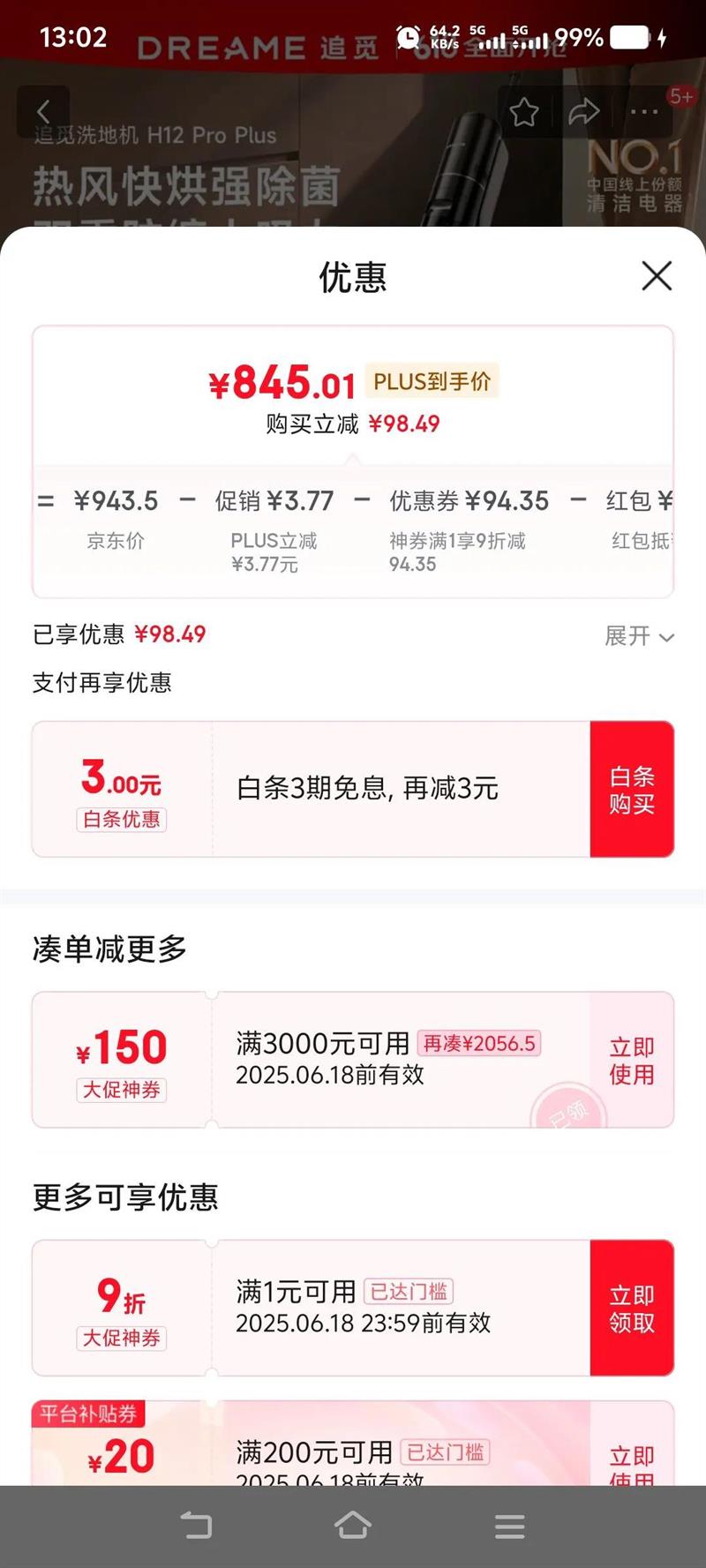Viewport: 706px width, 1568px height.
Task: Close the 优惠 discount panel
Action: click(657, 276)
